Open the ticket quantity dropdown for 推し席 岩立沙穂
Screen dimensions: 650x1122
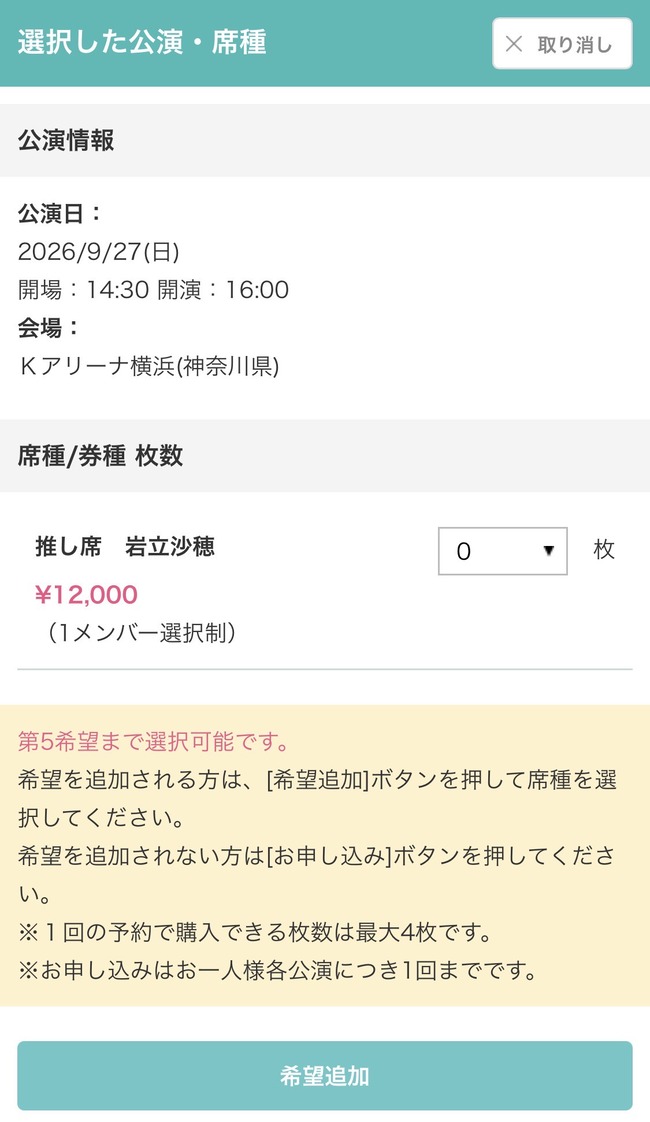pyautogui.click(x=503, y=551)
